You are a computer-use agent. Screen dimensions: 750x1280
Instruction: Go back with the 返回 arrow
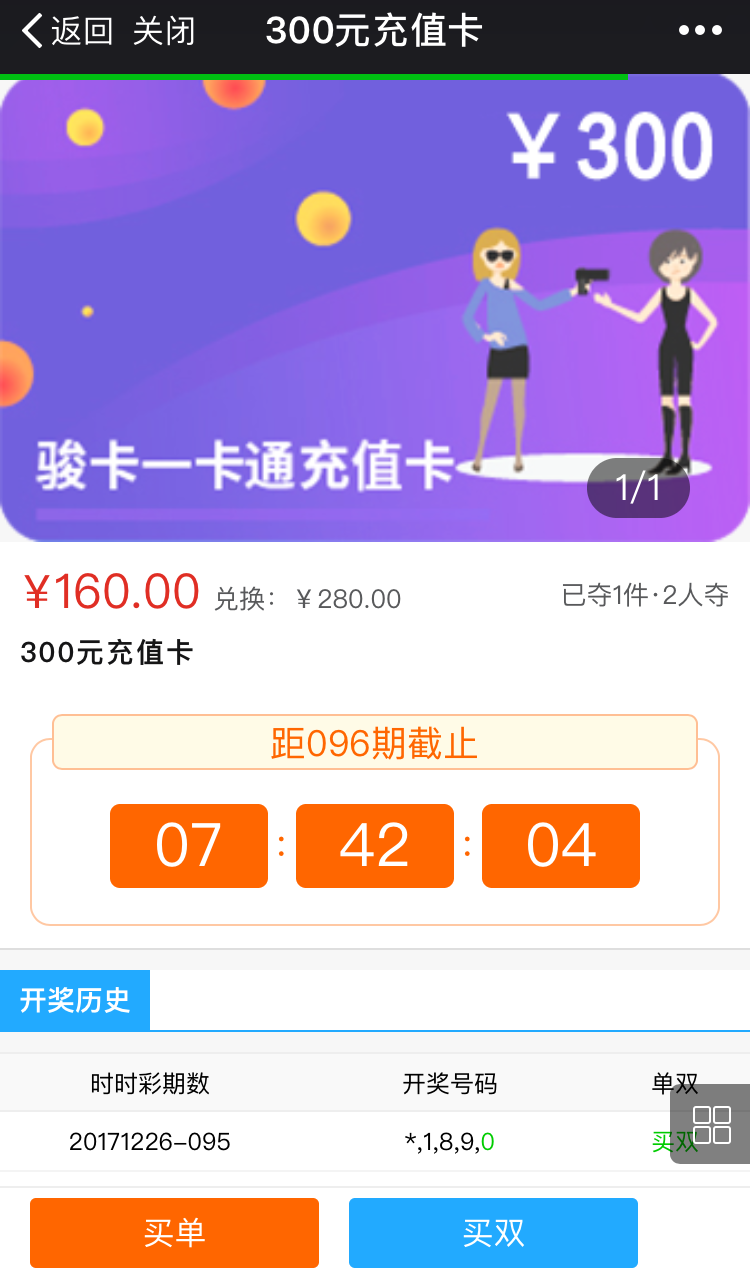pyautogui.click(x=65, y=32)
